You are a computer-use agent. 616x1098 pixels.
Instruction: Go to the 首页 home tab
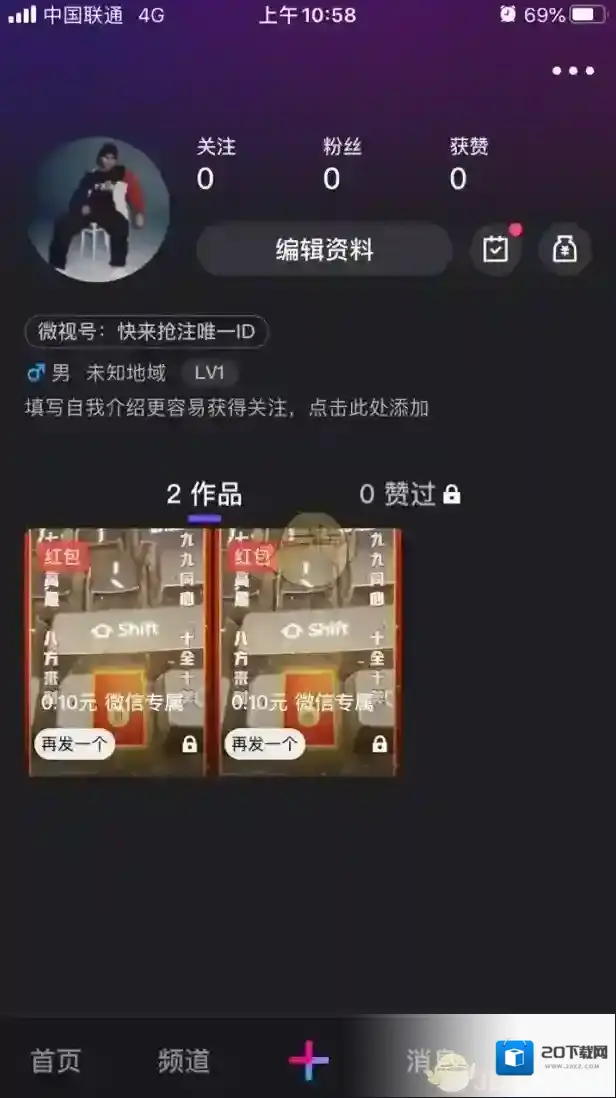click(x=56, y=1060)
